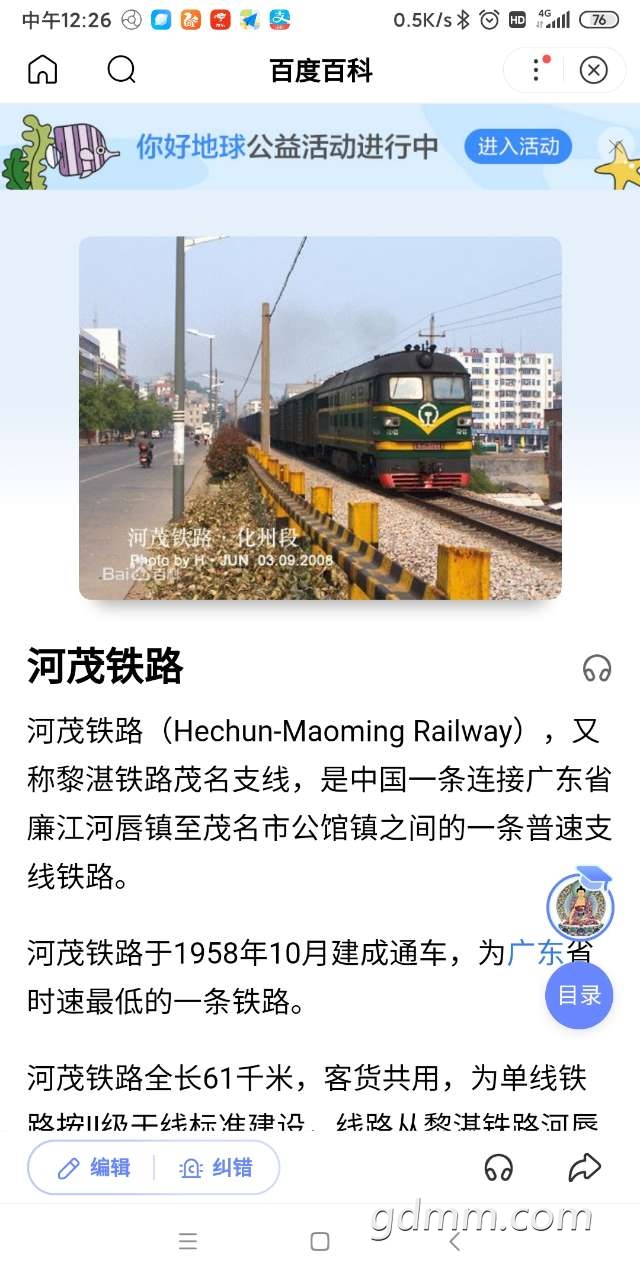Screen dimensions: 640x1280
Task: Go to the system home screen
Action: (320, 1241)
